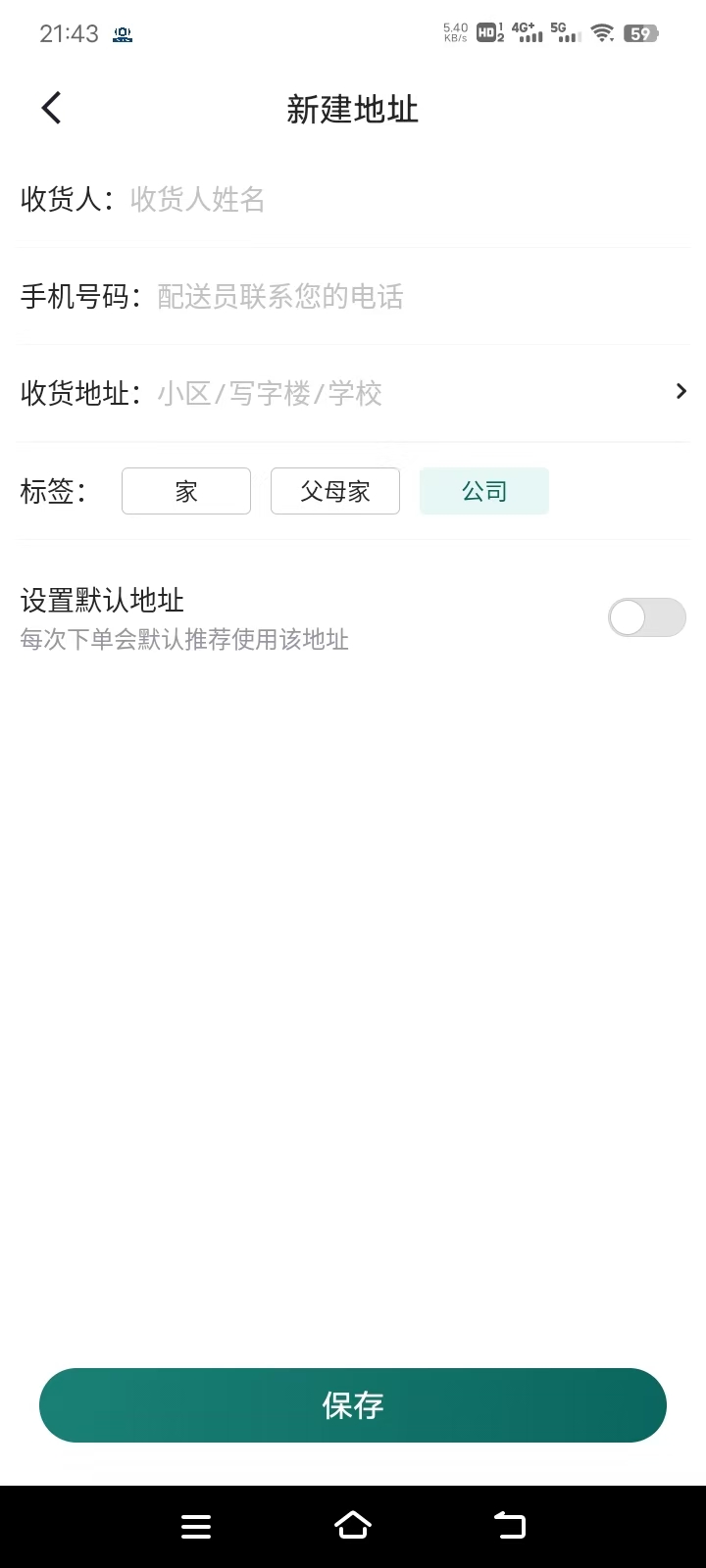Screen dimensions: 706x1568
Task: Open recent apps via the menu key
Action: tap(196, 1526)
